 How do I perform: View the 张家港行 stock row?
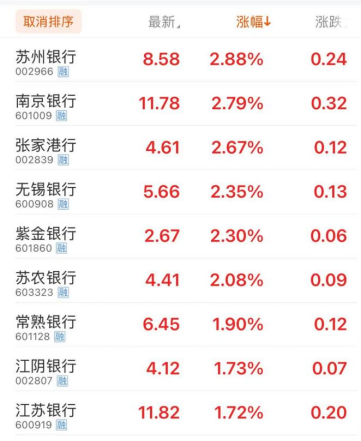pyautogui.click(x=185, y=148)
